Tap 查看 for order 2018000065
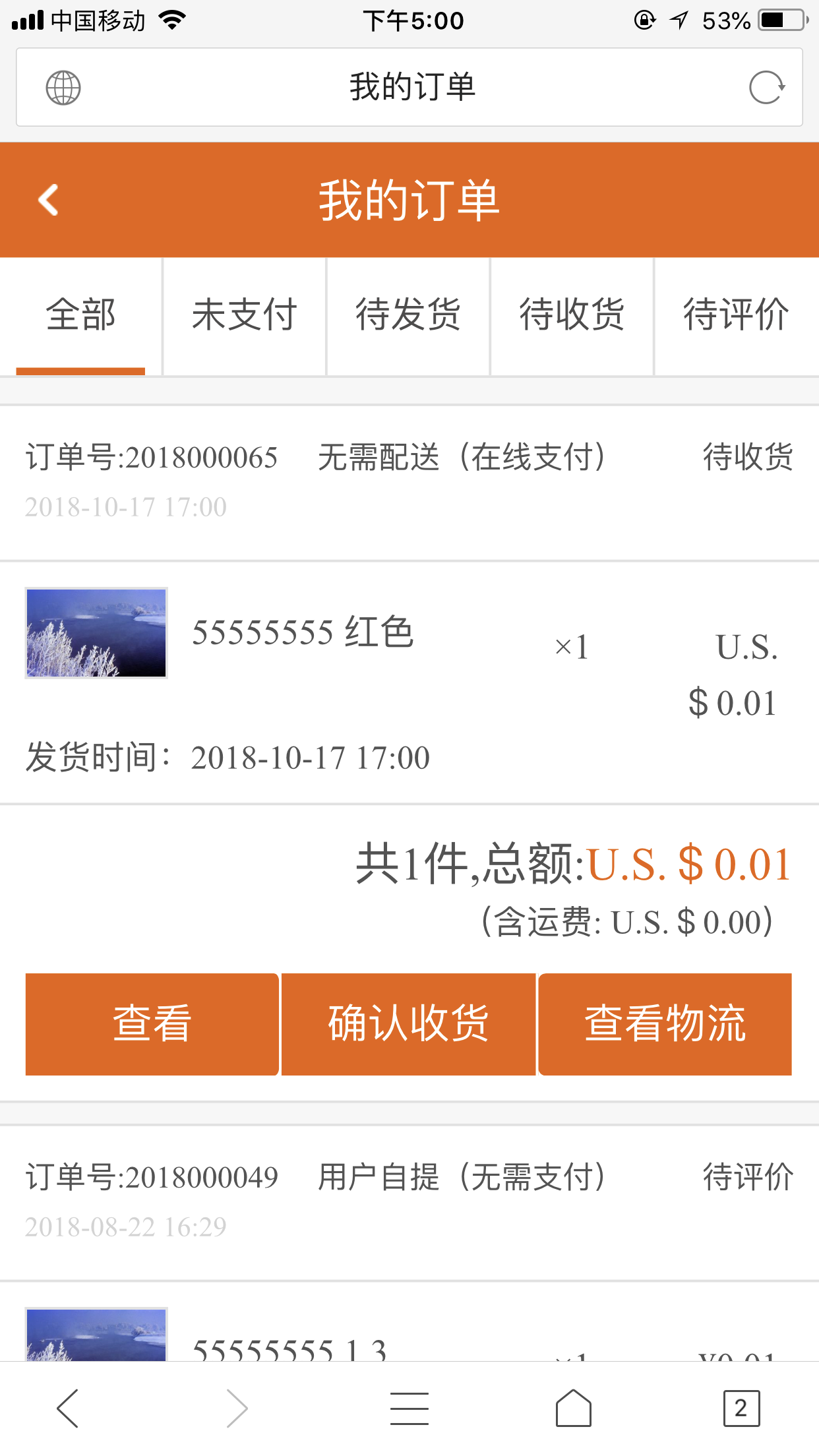The width and height of the screenshot is (819, 1456). (x=152, y=1024)
